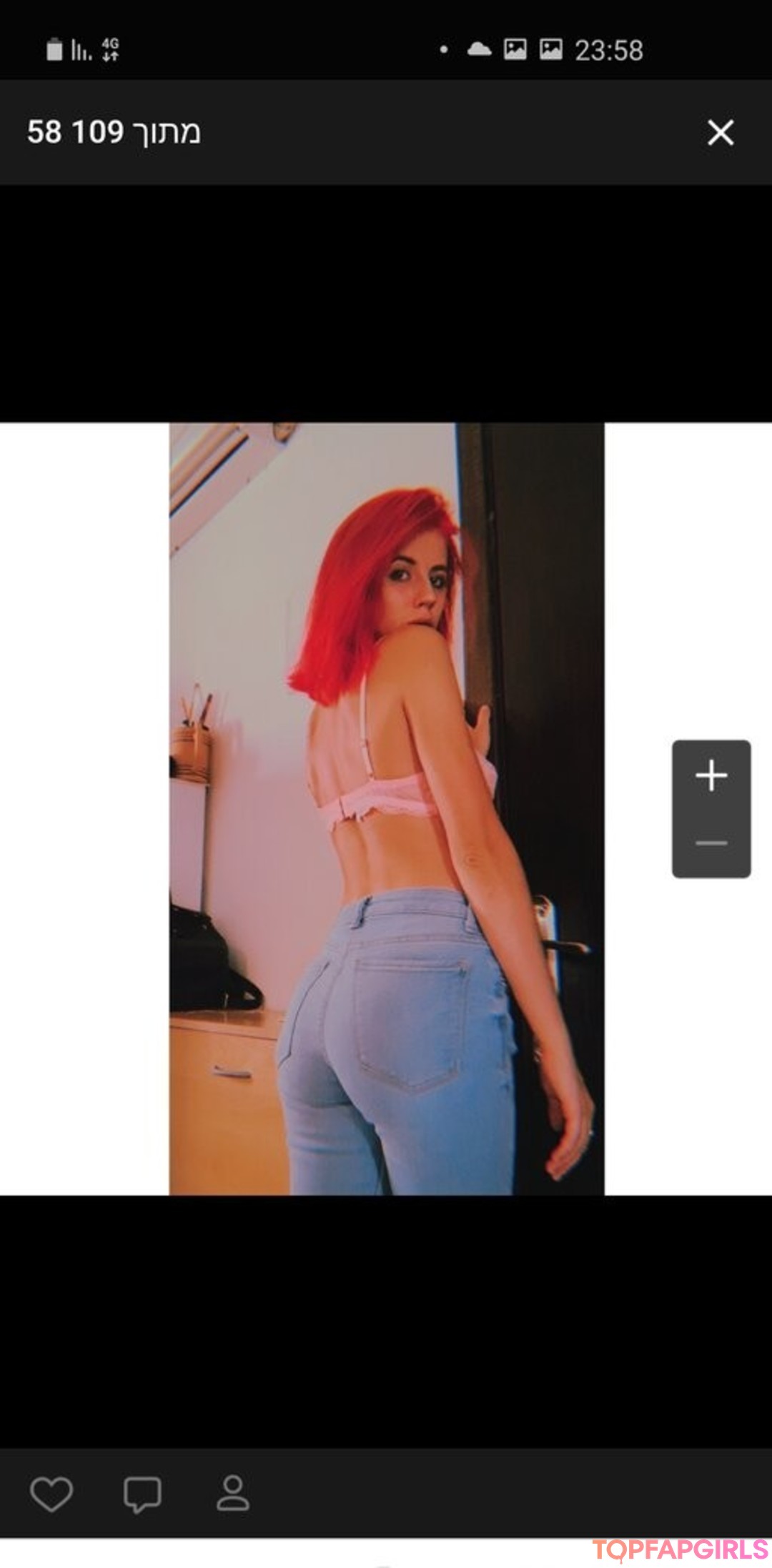Open the profile icon under the photo
This screenshot has height=1568, width=772.
[233, 1493]
